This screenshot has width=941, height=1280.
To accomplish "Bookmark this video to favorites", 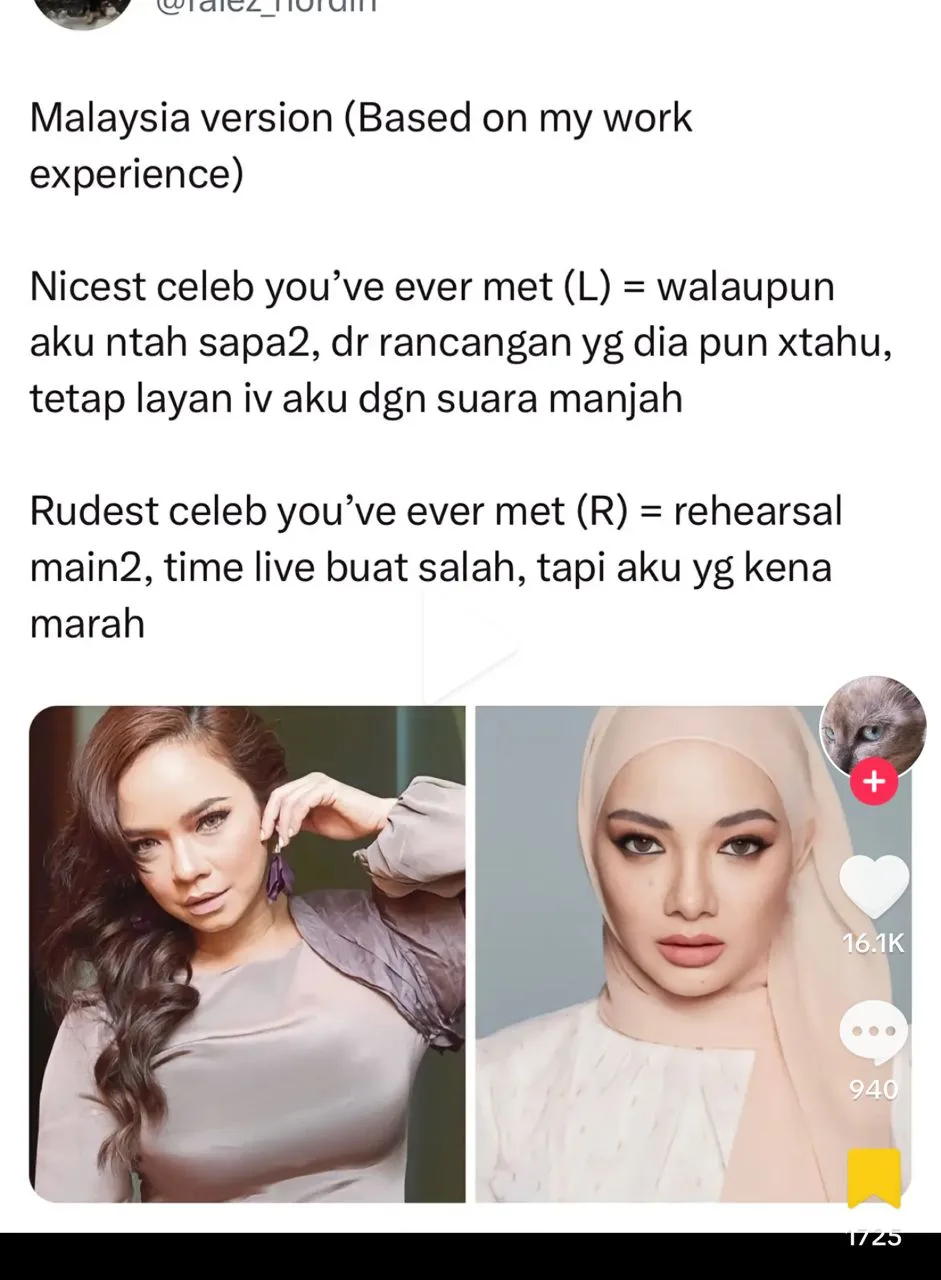I will coord(873,1178).
